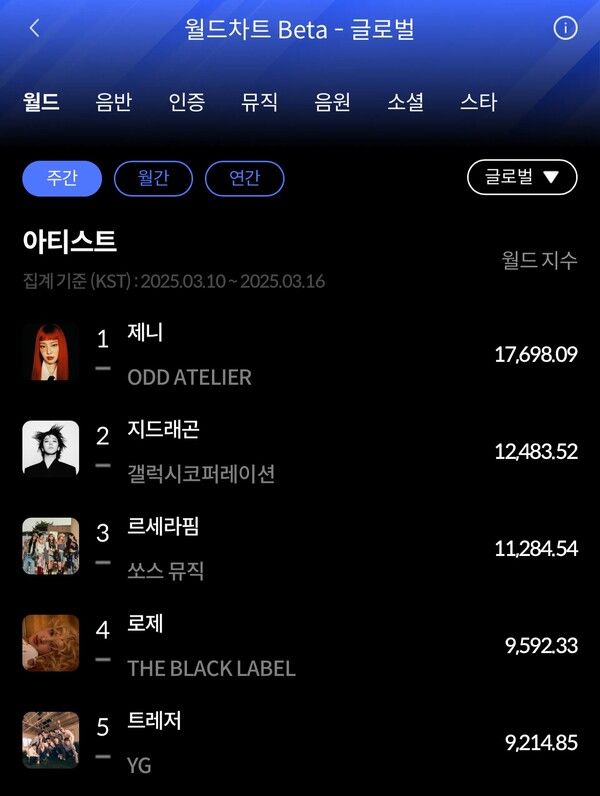
Task: Switch to the 소셜 tab
Action: pos(405,102)
